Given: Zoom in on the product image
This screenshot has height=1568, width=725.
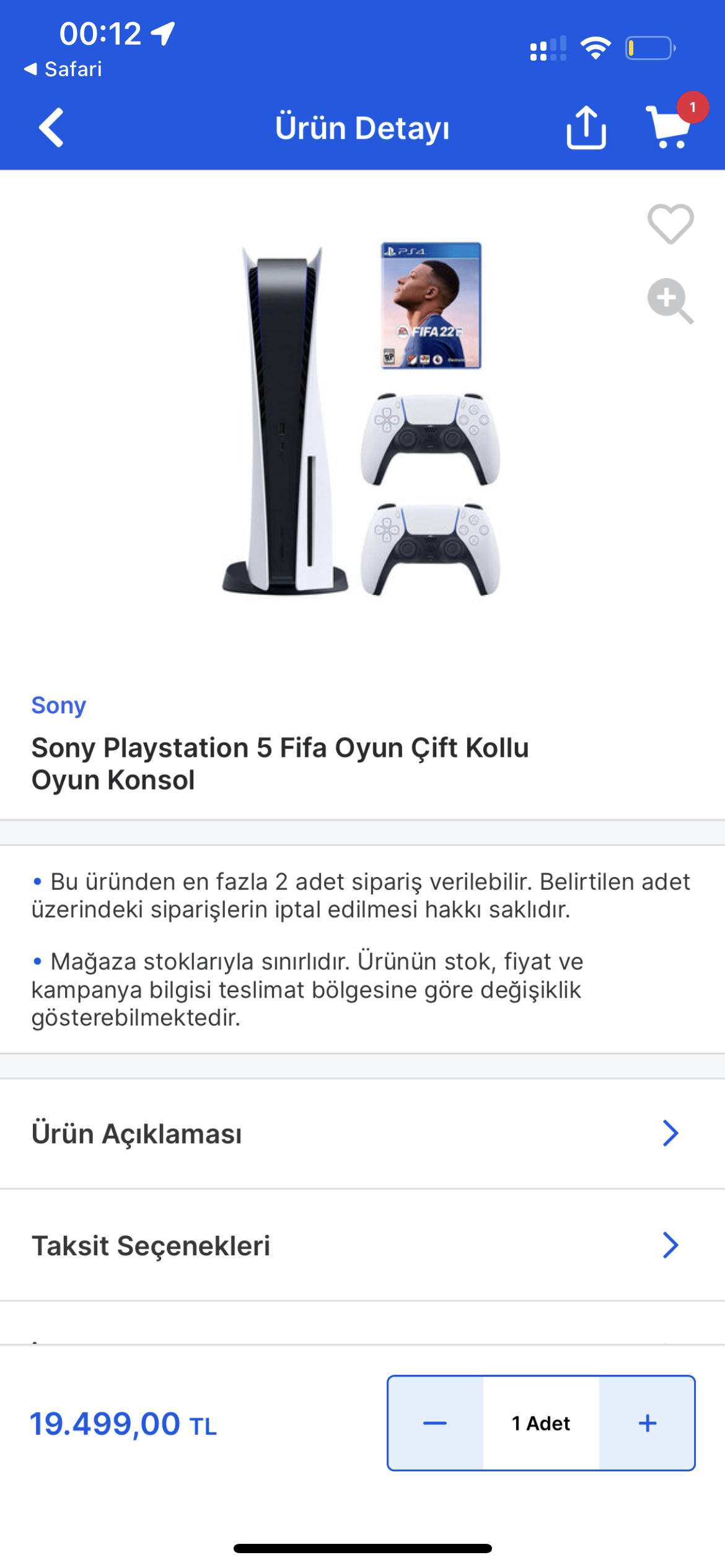Looking at the screenshot, I should pyautogui.click(x=670, y=301).
